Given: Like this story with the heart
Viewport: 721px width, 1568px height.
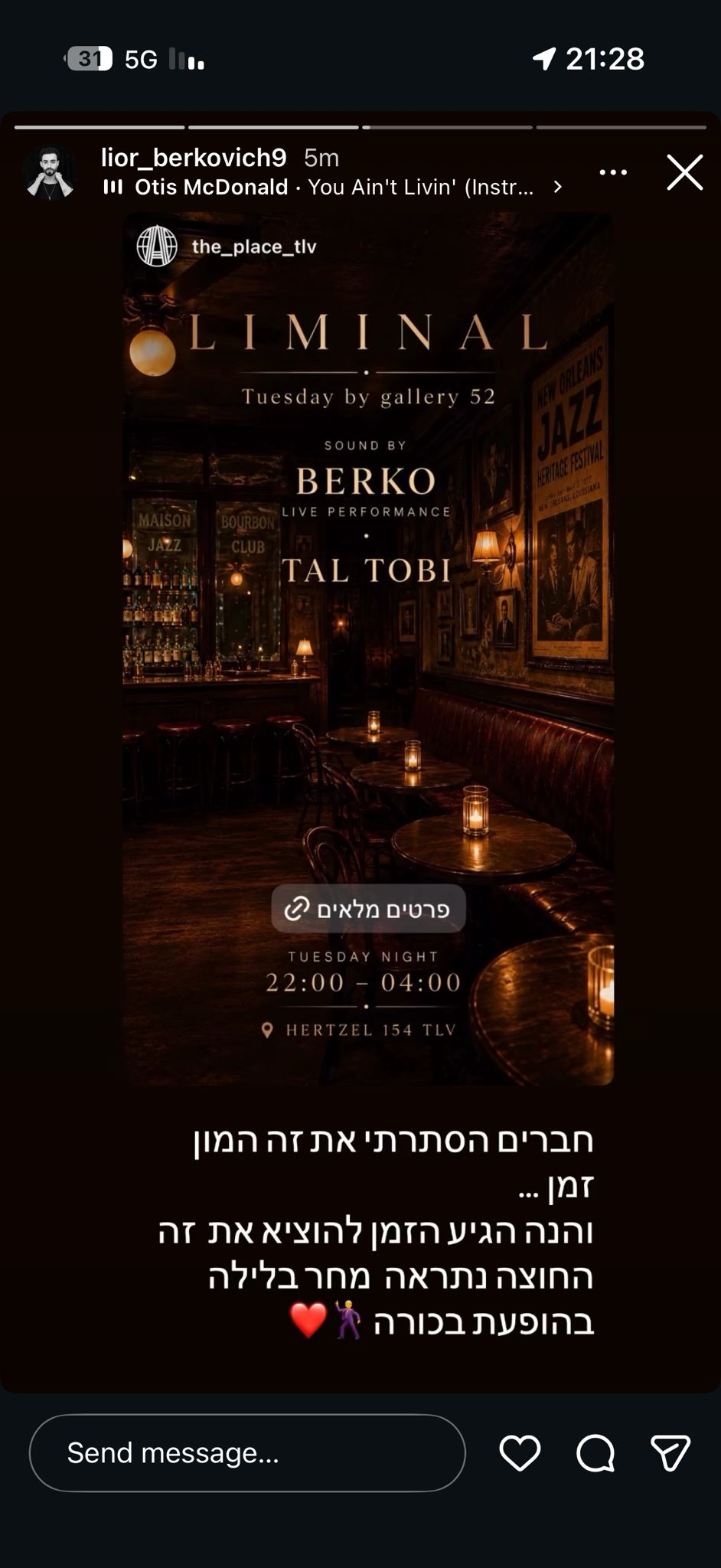Looking at the screenshot, I should coord(520,1452).
